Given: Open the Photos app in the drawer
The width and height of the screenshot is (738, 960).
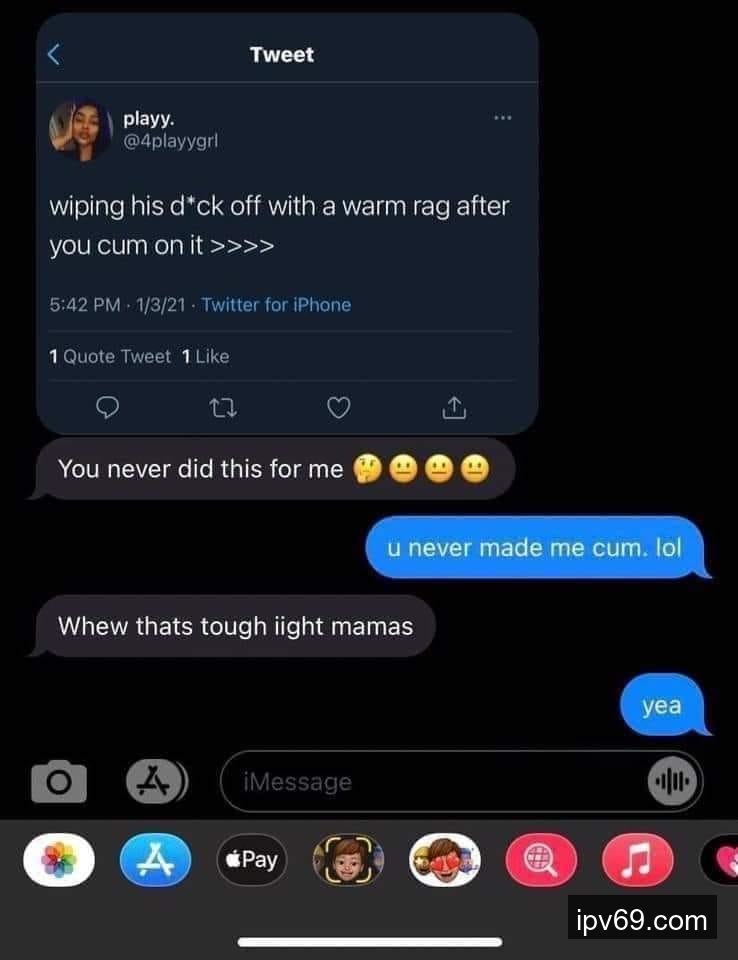Looking at the screenshot, I should tap(59, 860).
